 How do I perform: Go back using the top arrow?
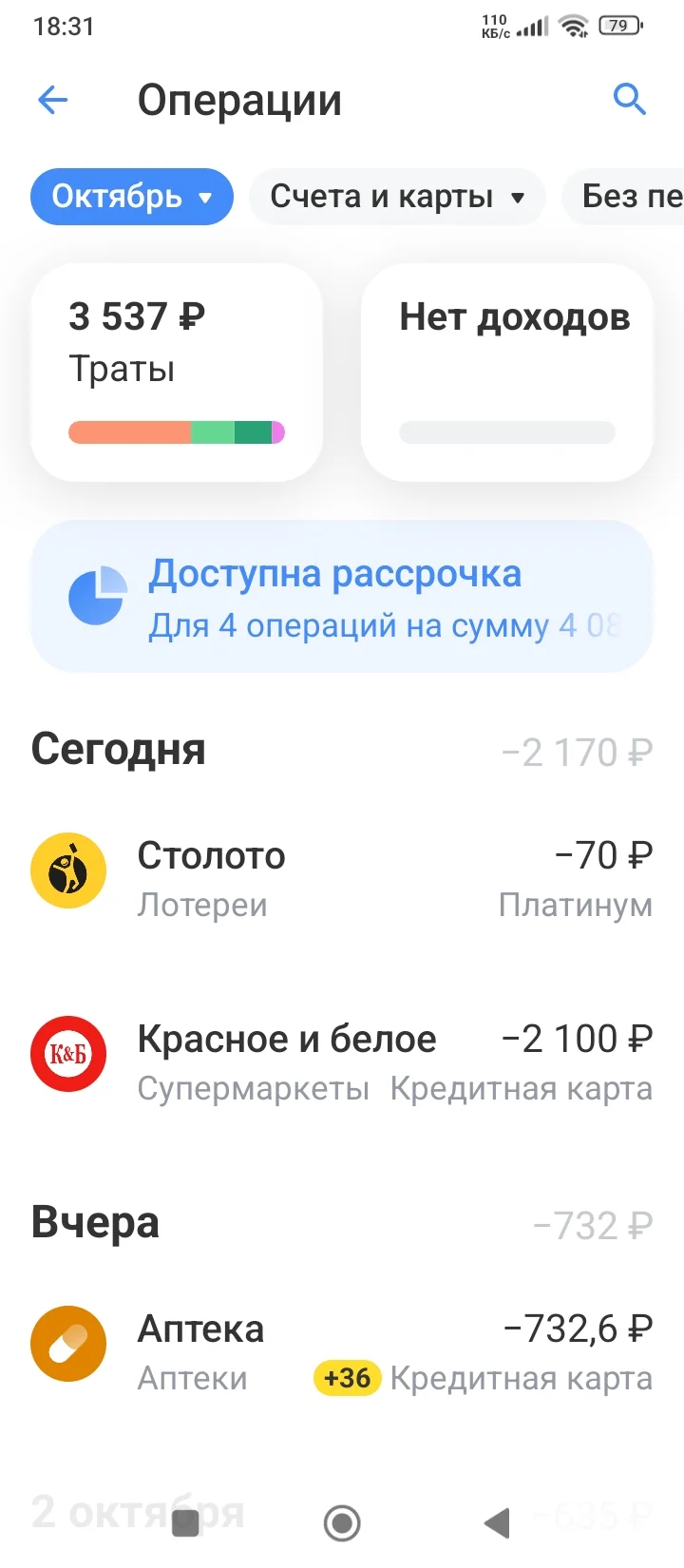(x=53, y=99)
